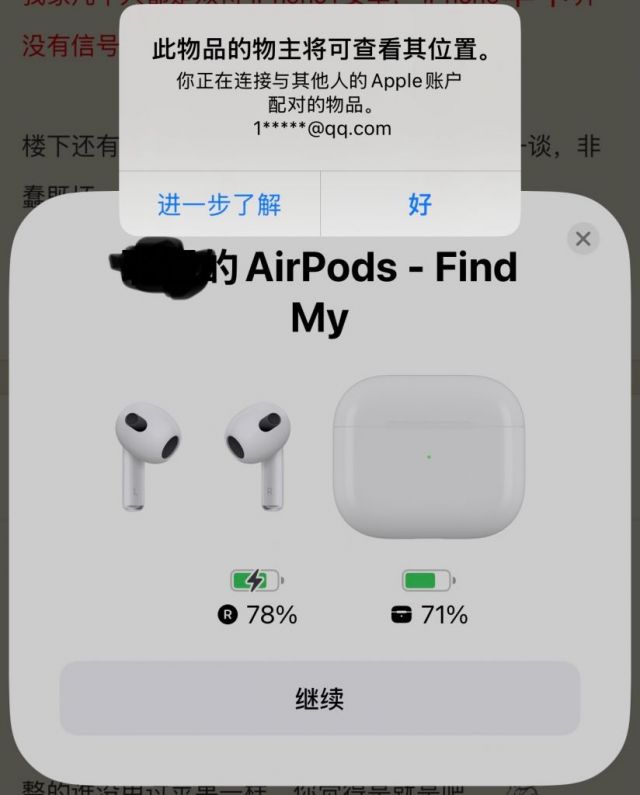Tap 进一步了解 in the alert
Screen dimensions: 640x795
(x=220, y=205)
